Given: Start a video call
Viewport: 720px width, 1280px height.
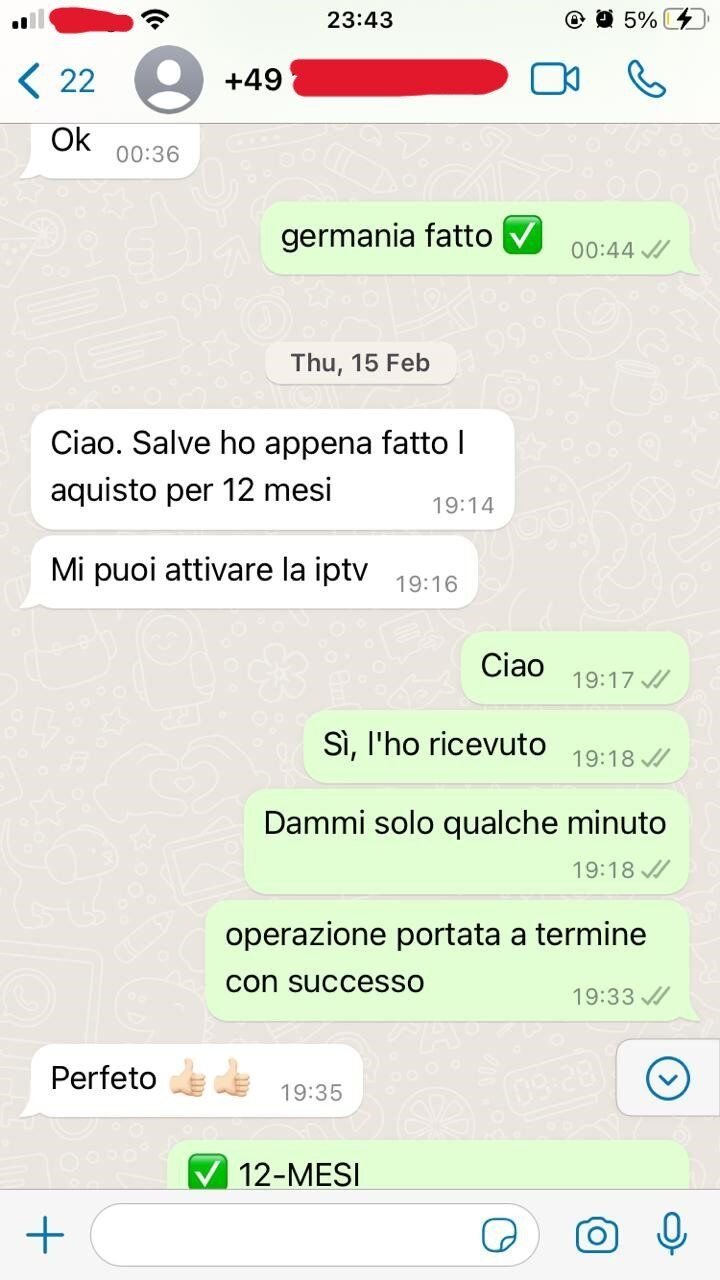Looking at the screenshot, I should 555,80.
